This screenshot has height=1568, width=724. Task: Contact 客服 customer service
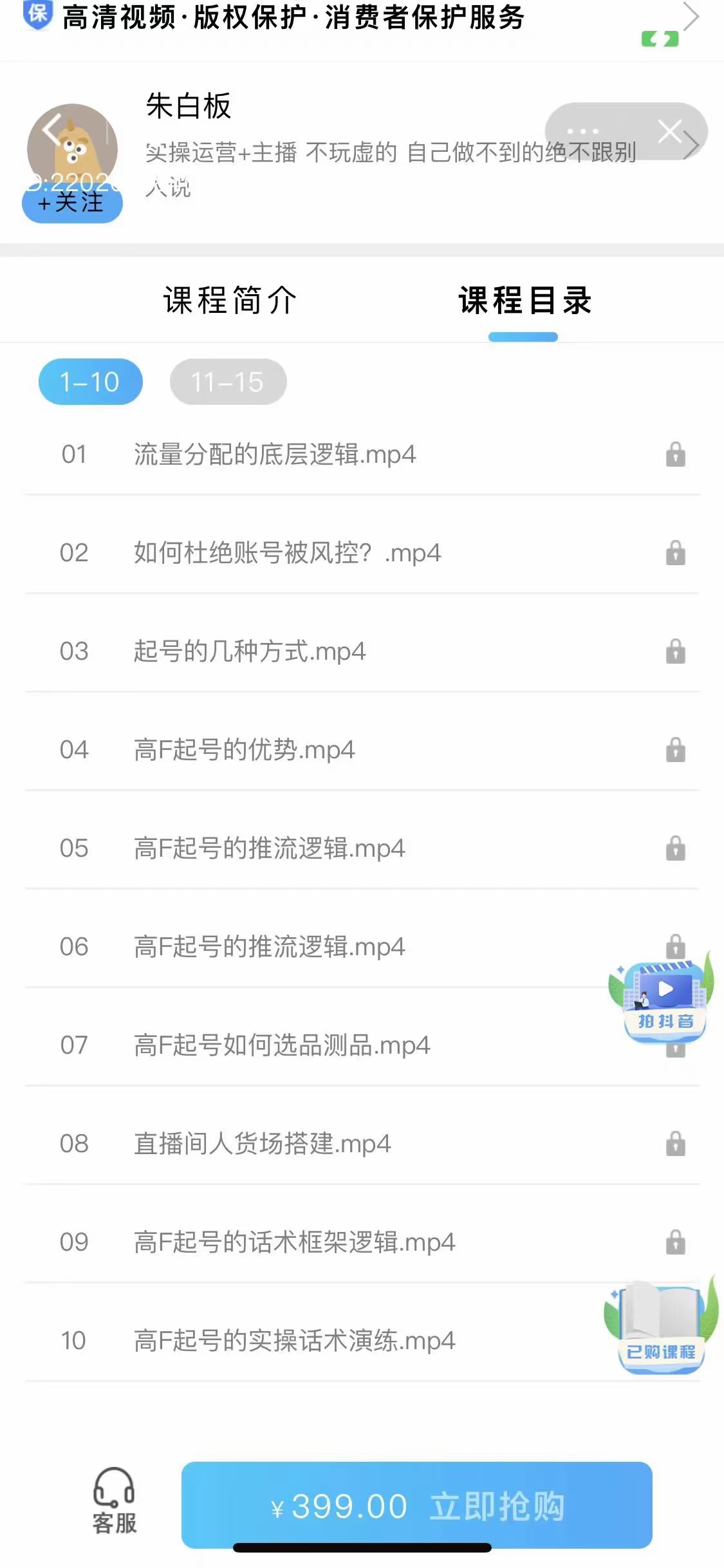[115, 1501]
